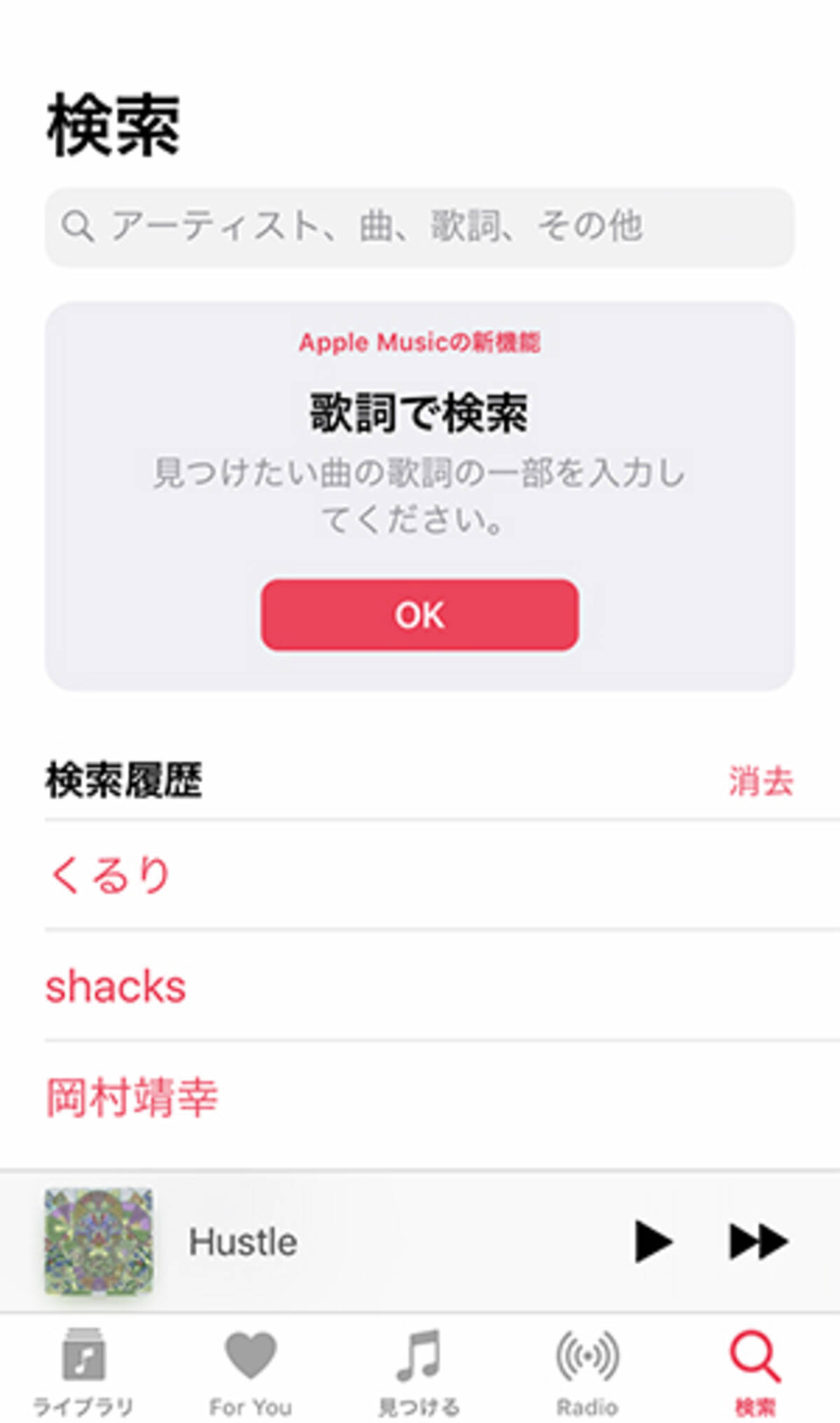Switch to the ライブラリ tab

tap(83, 1369)
